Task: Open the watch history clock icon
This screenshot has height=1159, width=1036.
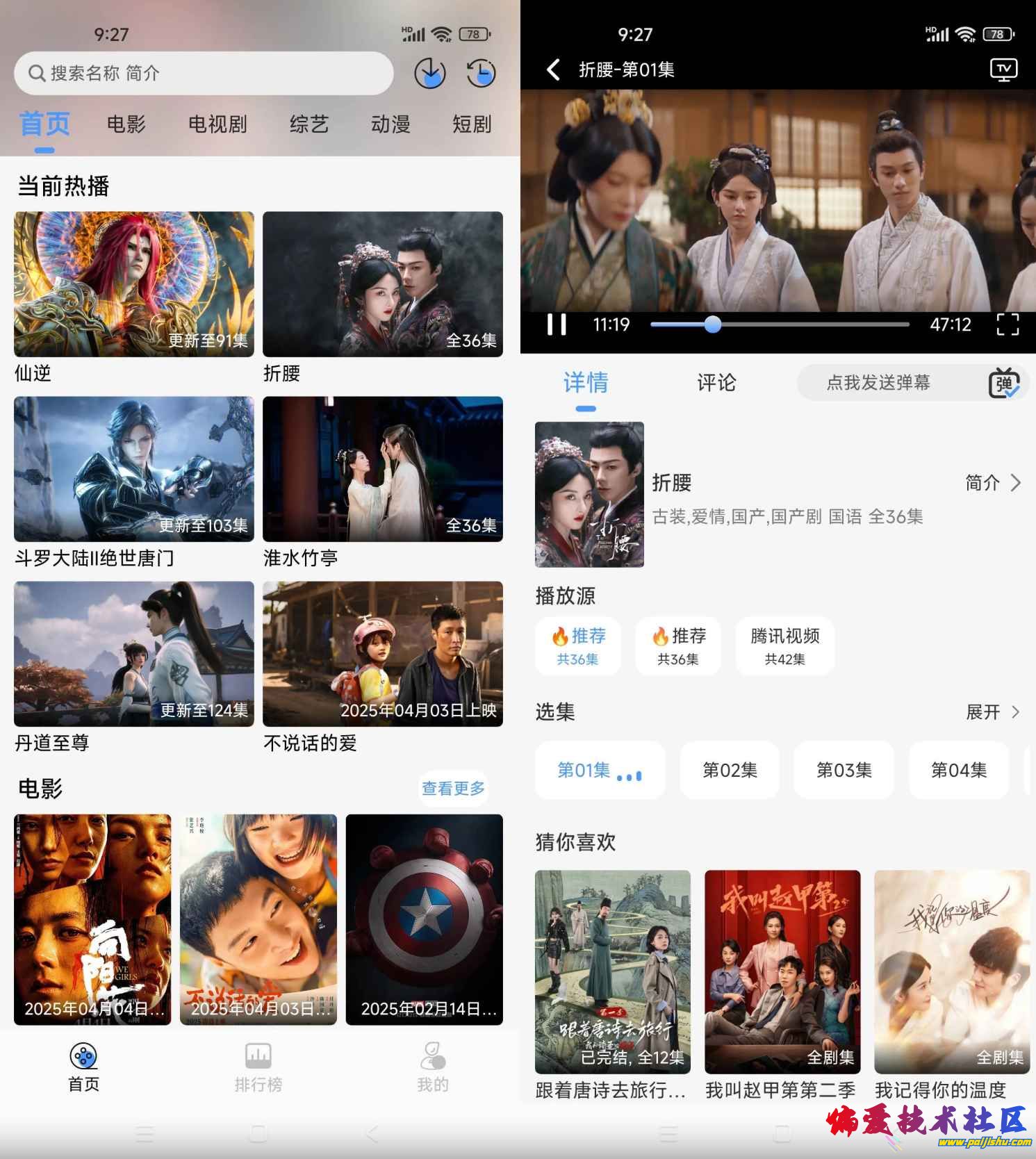Action: [481, 73]
